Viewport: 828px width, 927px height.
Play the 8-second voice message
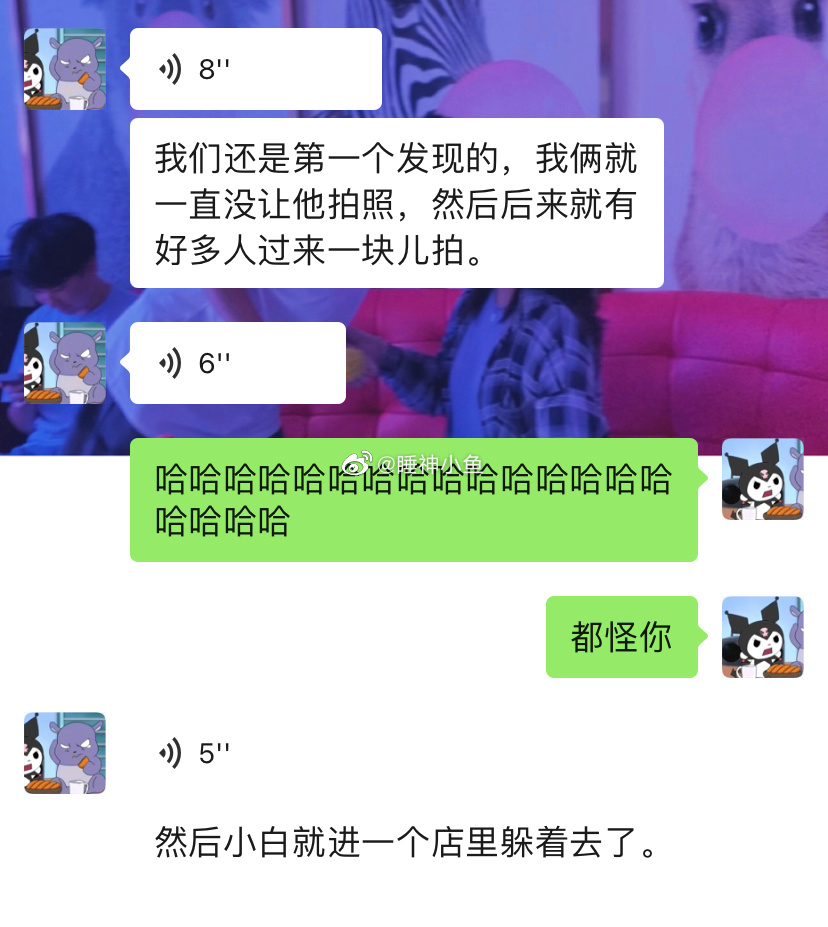coord(255,69)
